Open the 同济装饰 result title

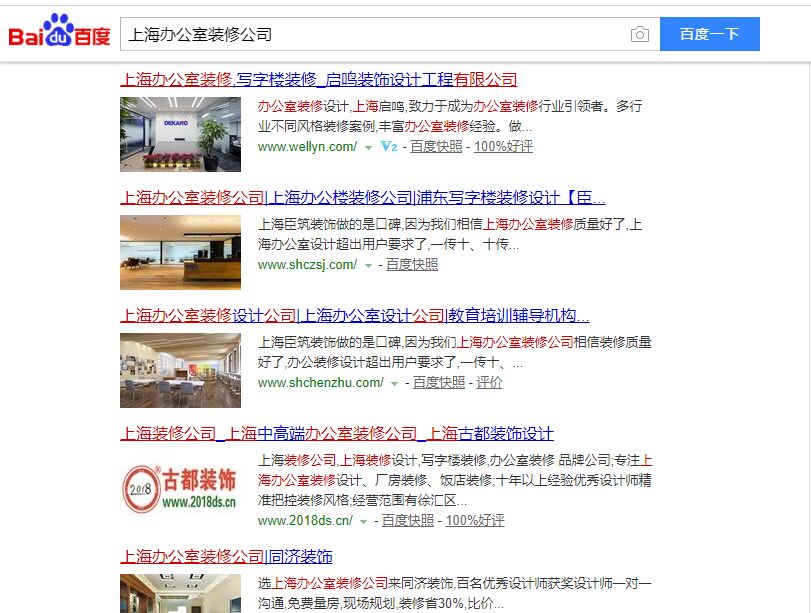coord(226,556)
